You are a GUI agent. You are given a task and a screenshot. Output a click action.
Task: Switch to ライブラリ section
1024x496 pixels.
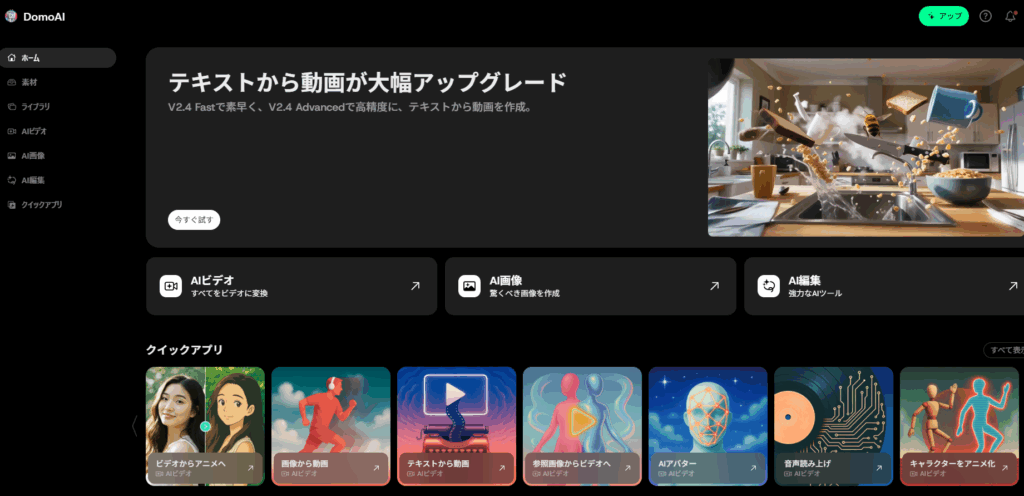pyautogui.click(x=36, y=106)
